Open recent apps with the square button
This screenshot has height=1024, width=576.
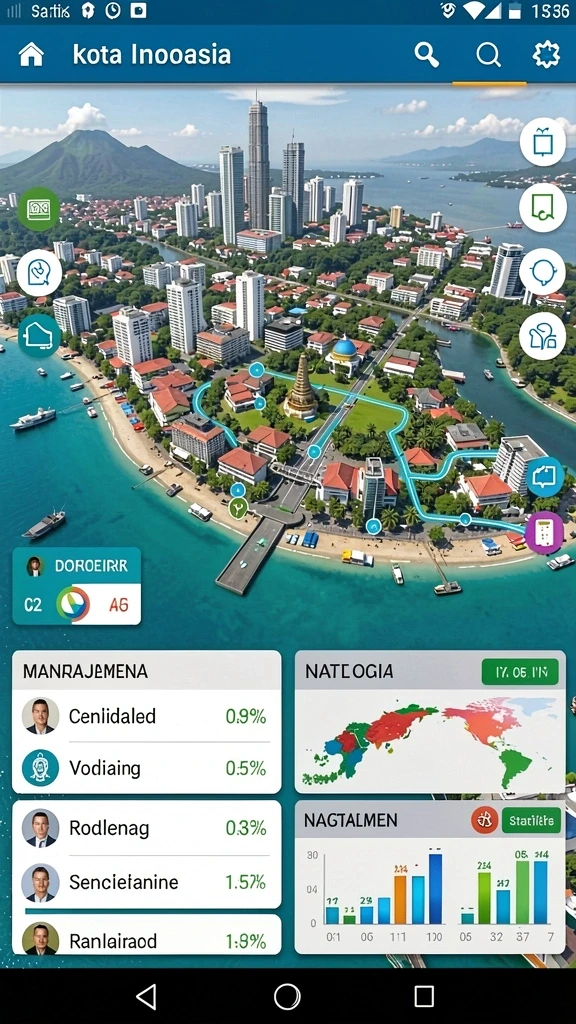coord(424,996)
